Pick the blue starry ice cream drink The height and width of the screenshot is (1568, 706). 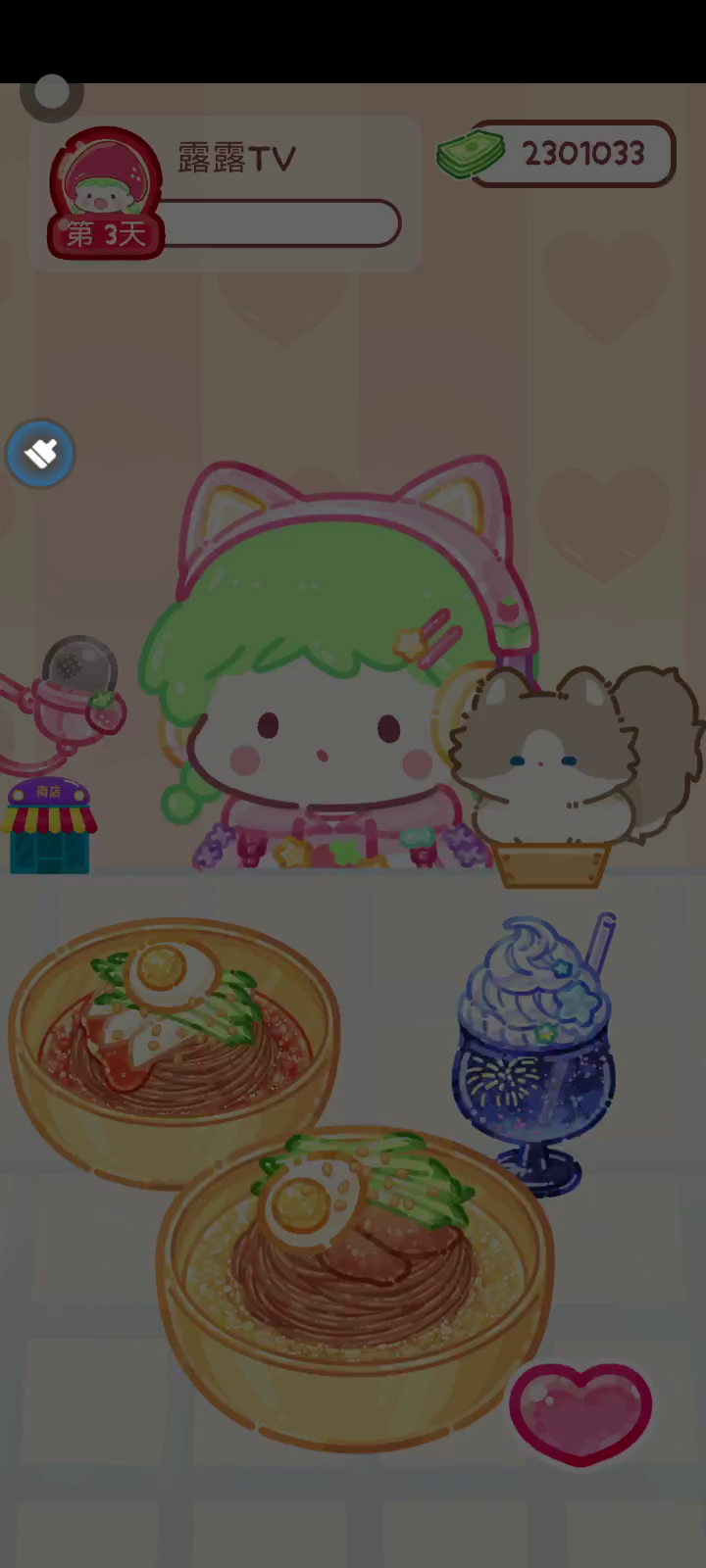coord(536,1049)
